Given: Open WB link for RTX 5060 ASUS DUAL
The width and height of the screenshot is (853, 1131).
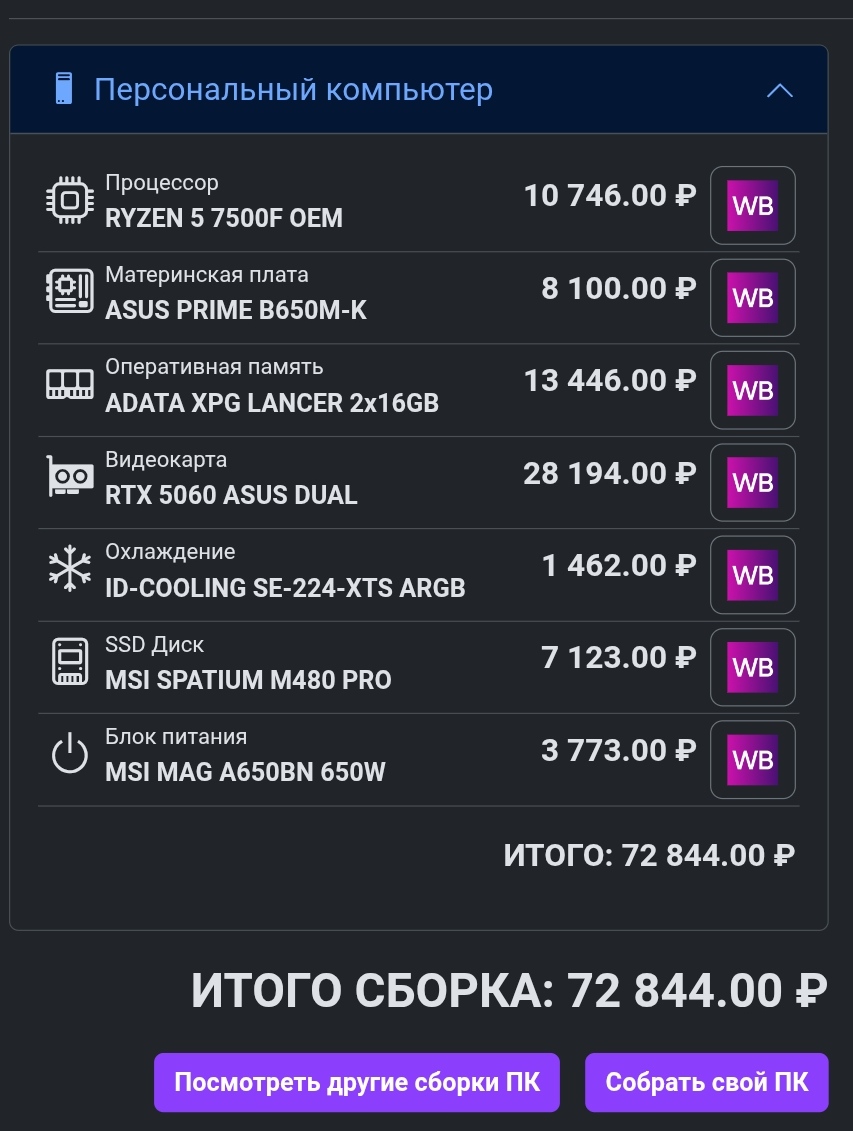Looking at the screenshot, I should point(752,483).
